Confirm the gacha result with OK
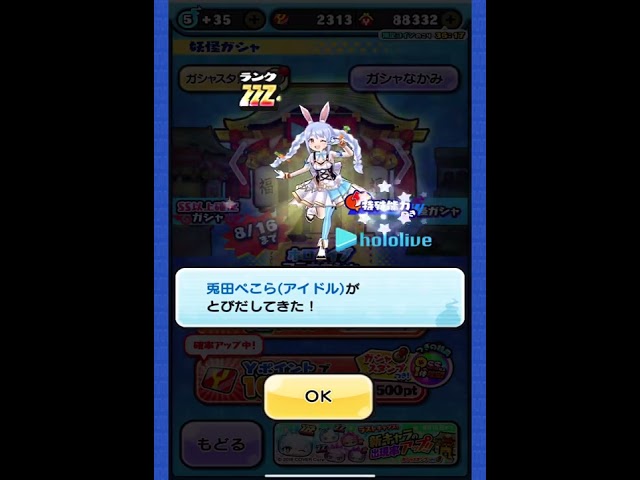Screen dimensions: 640x480 tap(318, 396)
